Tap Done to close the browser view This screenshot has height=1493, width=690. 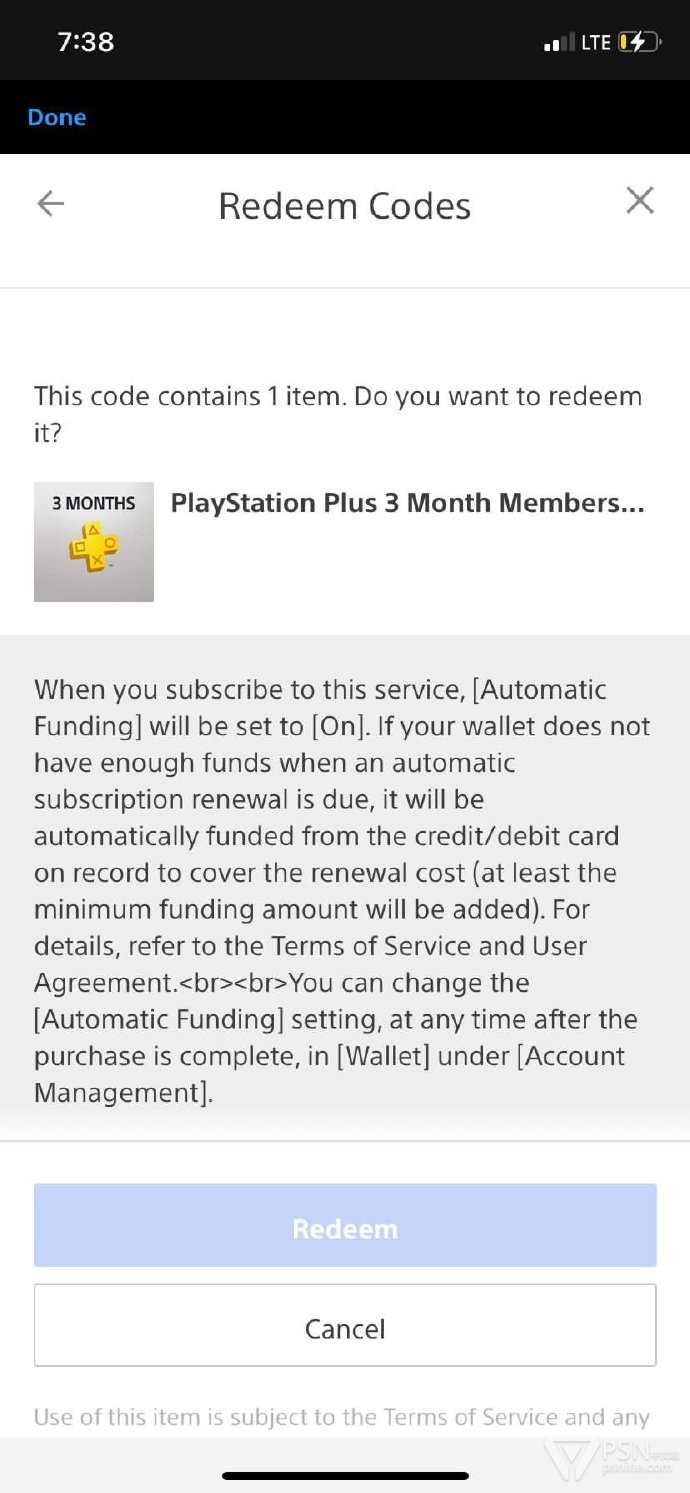tap(57, 117)
